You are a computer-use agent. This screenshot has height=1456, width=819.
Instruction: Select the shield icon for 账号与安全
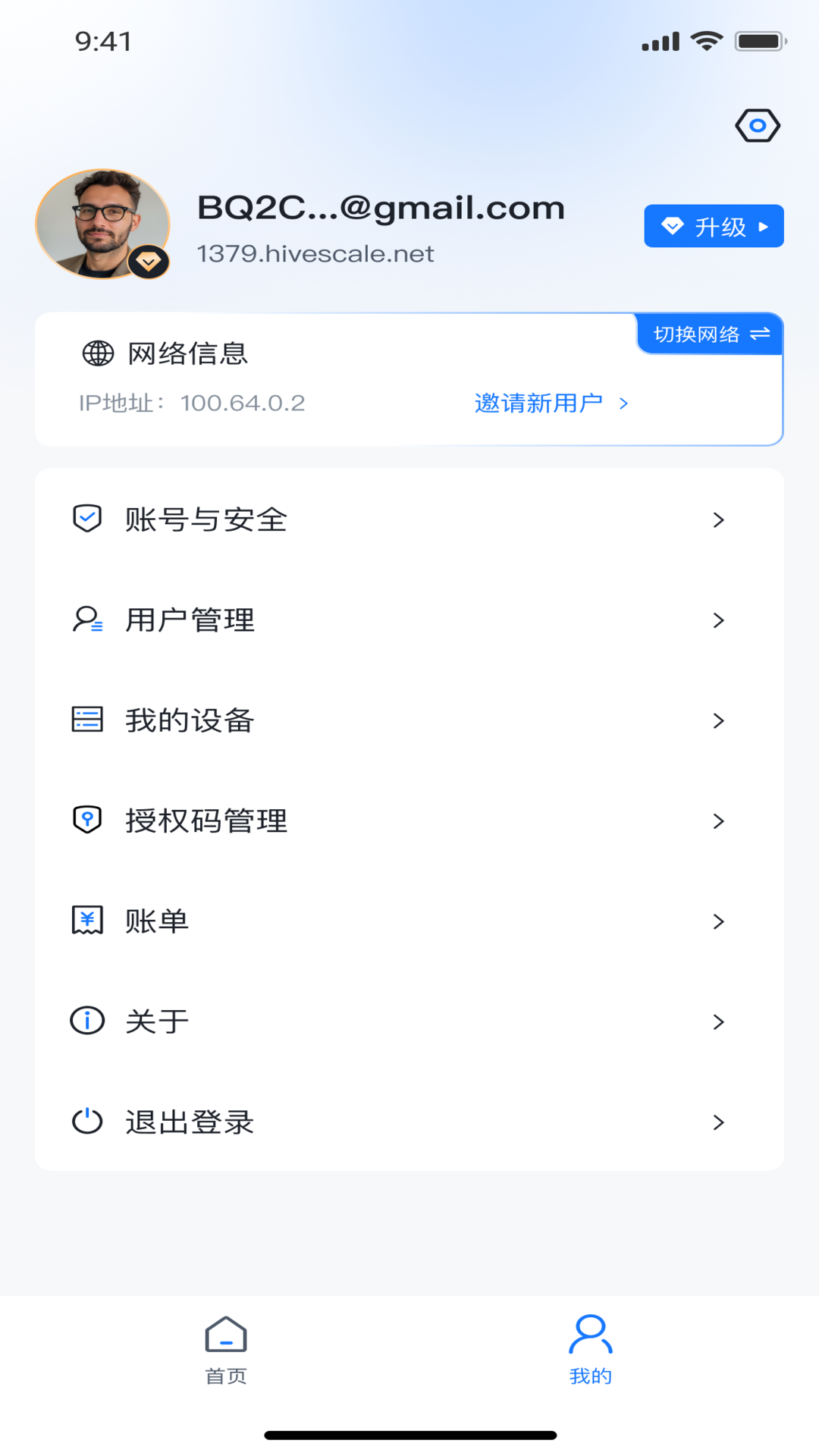tap(86, 519)
